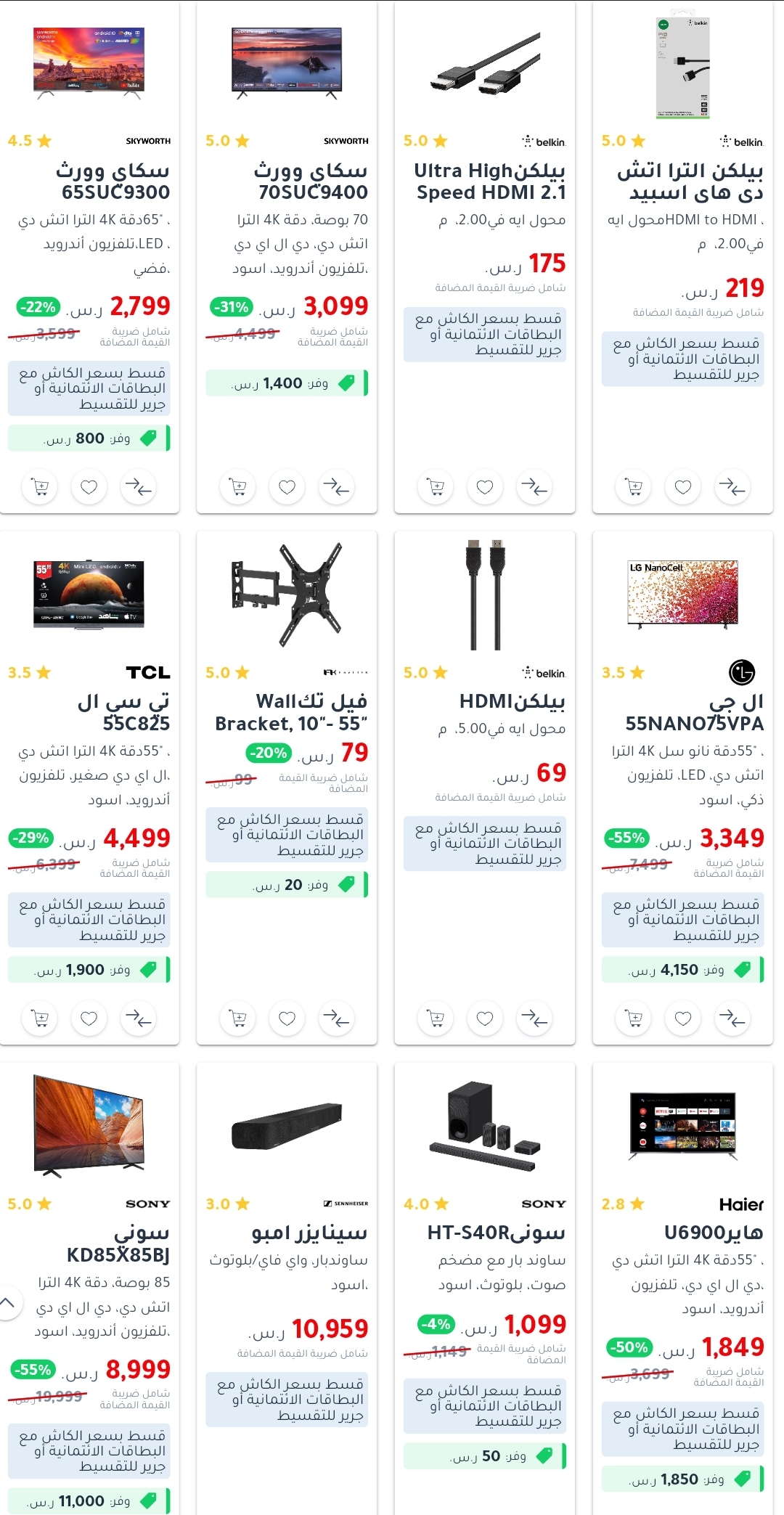
Task: Add the 219 SAR Belkin HDMI cable to cart
Action: 634,487
